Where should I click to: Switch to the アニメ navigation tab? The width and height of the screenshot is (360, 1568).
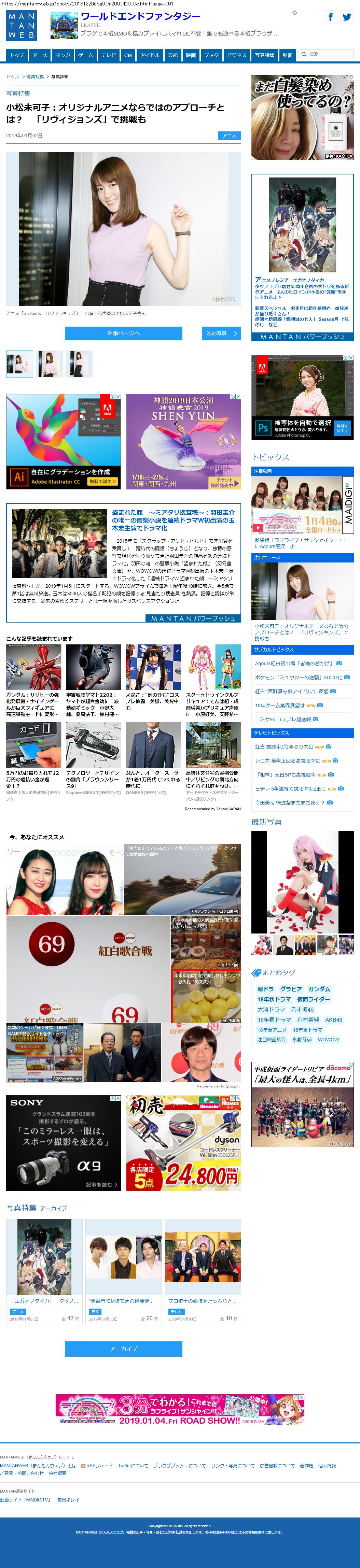40,55
